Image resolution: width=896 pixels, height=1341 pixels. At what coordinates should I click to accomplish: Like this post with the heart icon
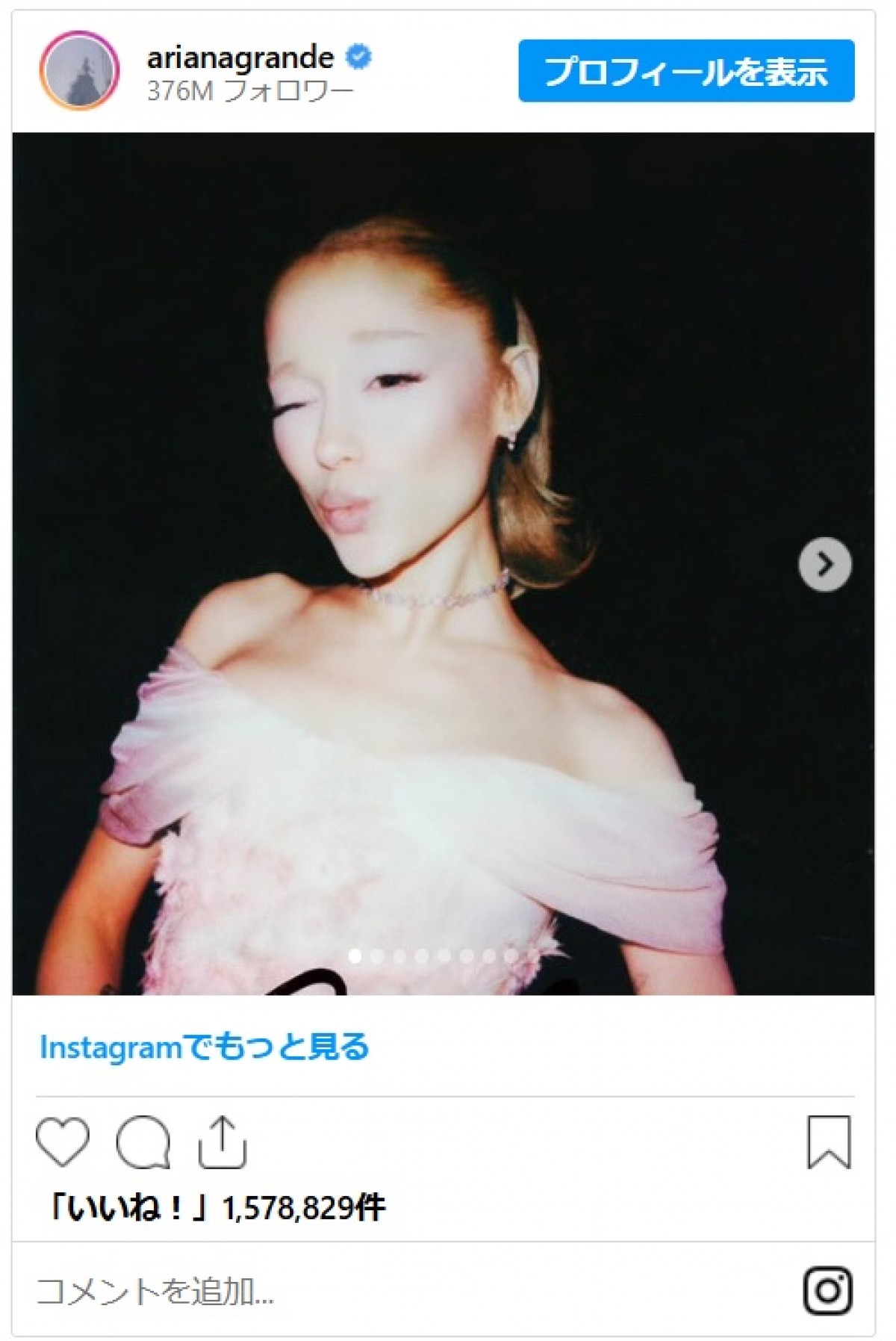pyautogui.click(x=63, y=1142)
